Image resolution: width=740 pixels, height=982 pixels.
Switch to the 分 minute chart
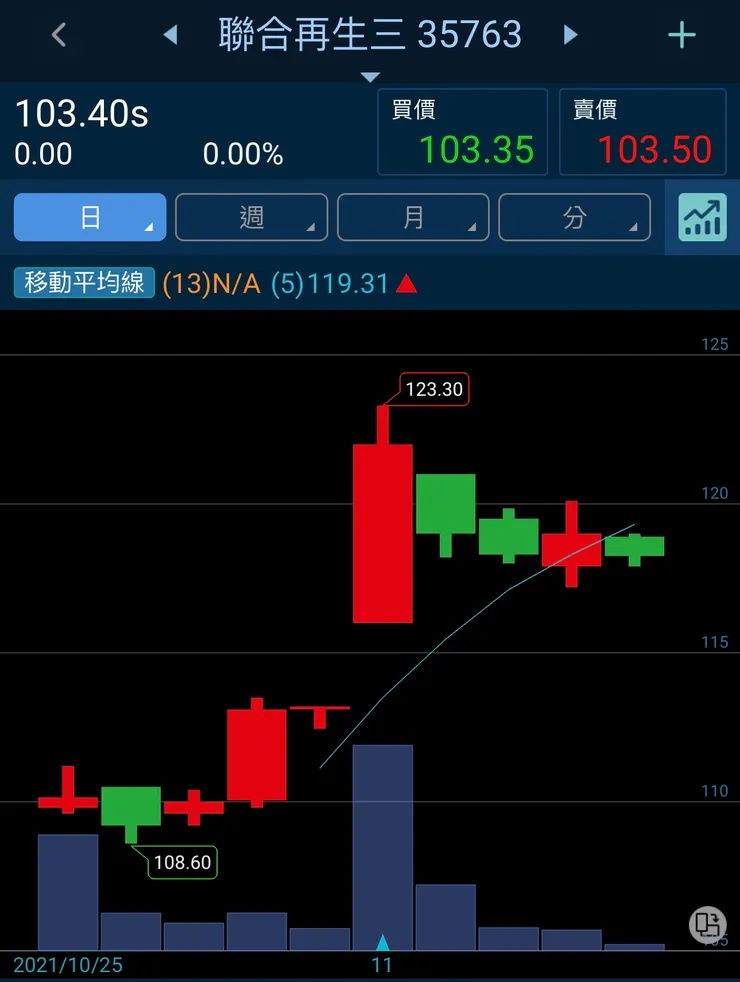574,217
